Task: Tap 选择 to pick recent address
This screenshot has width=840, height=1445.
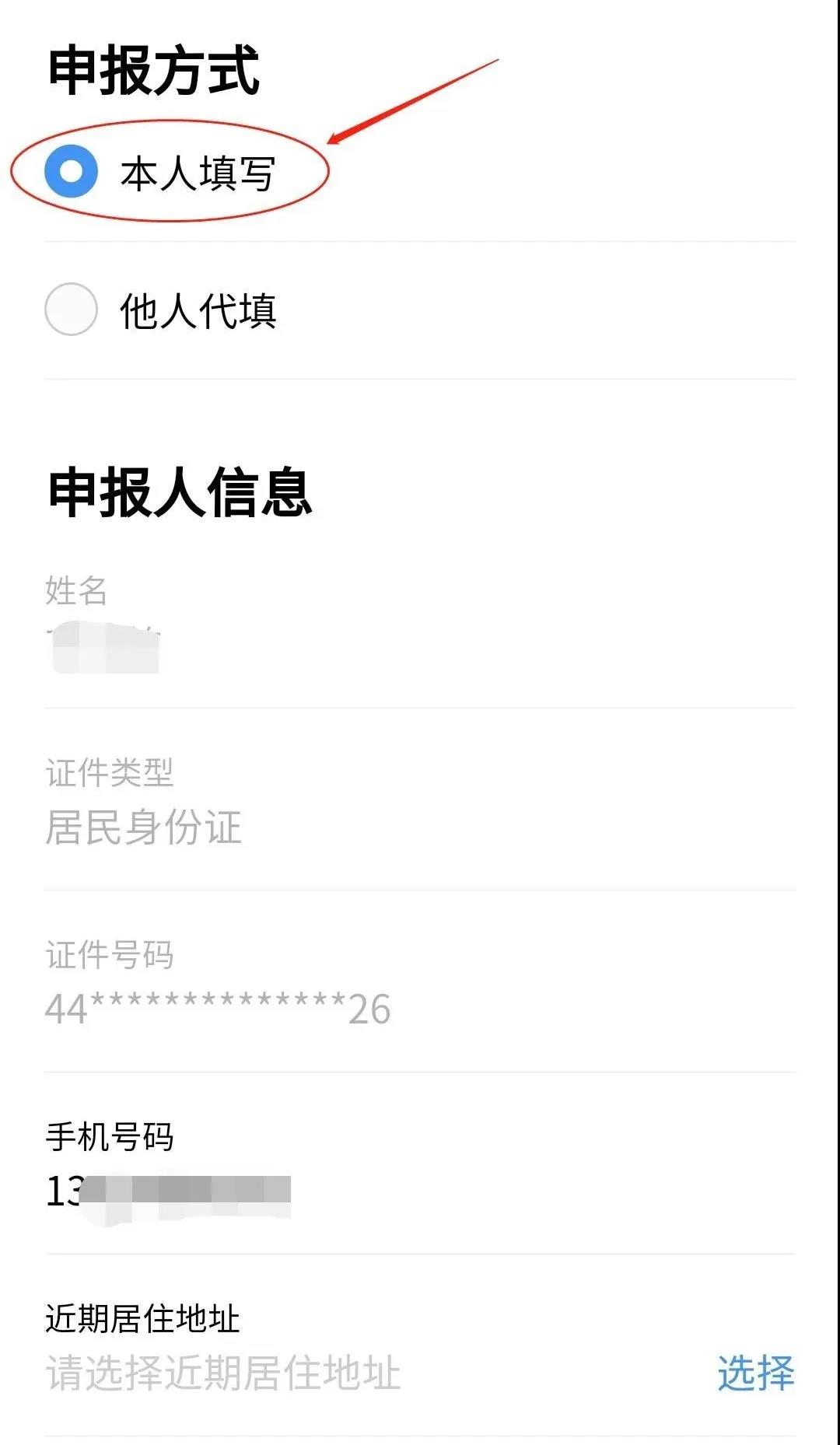Action: tap(755, 1373)
